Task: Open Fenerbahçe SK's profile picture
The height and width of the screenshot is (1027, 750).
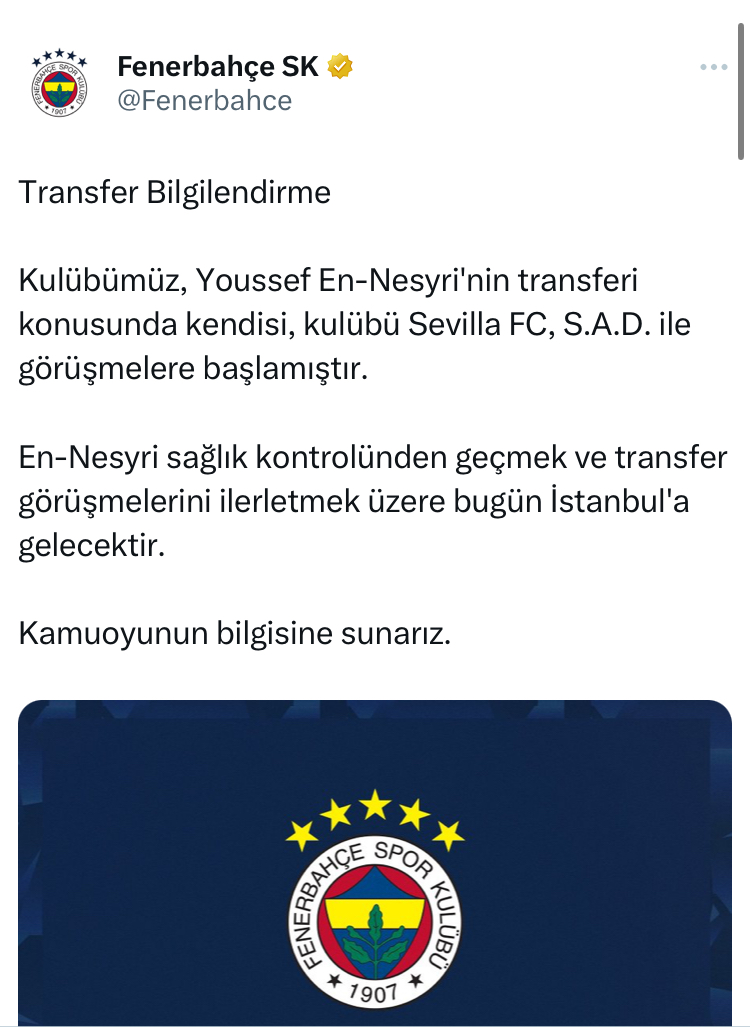Action: click(x=60, y=83)
